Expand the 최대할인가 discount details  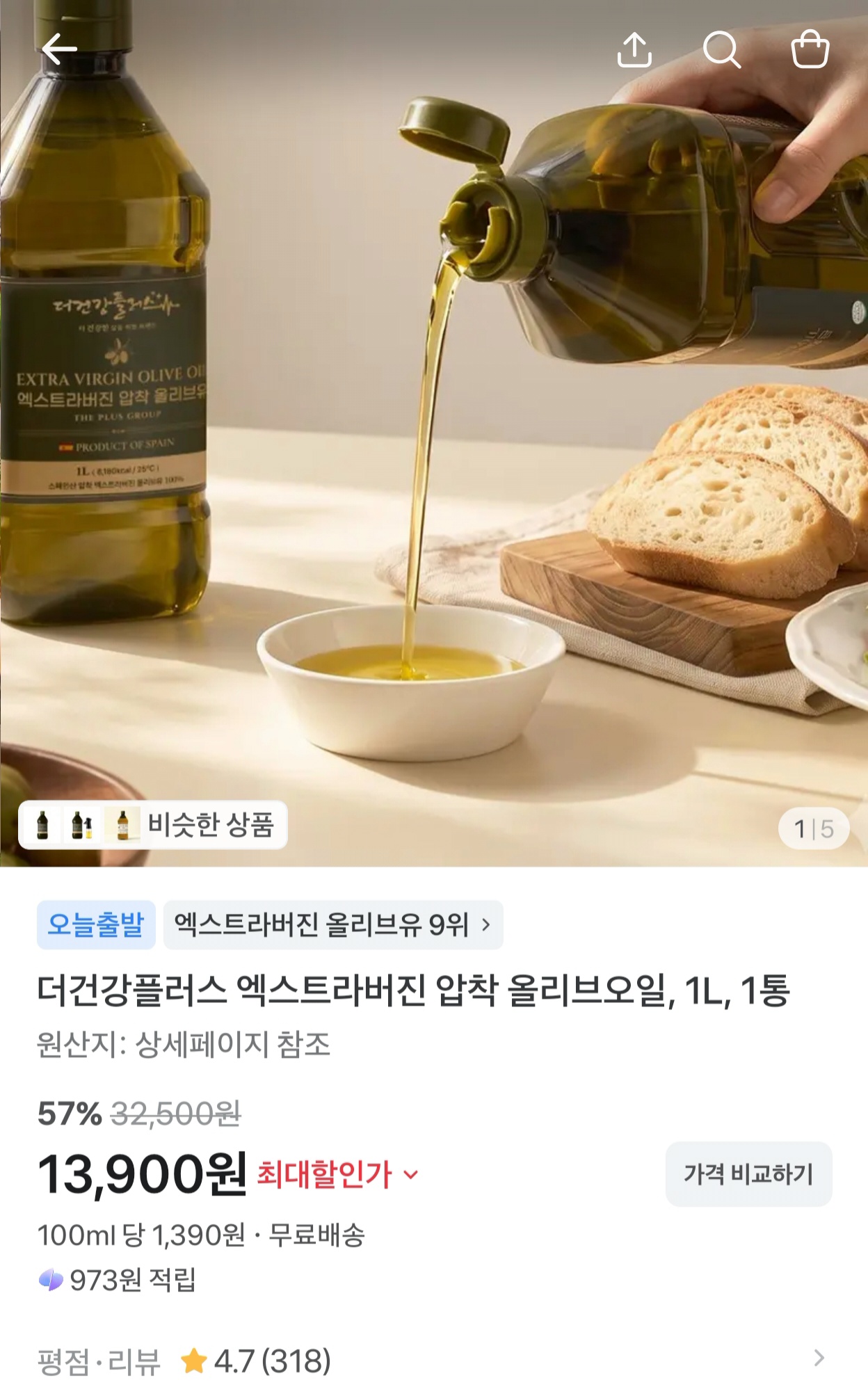tap(338, 1175)
